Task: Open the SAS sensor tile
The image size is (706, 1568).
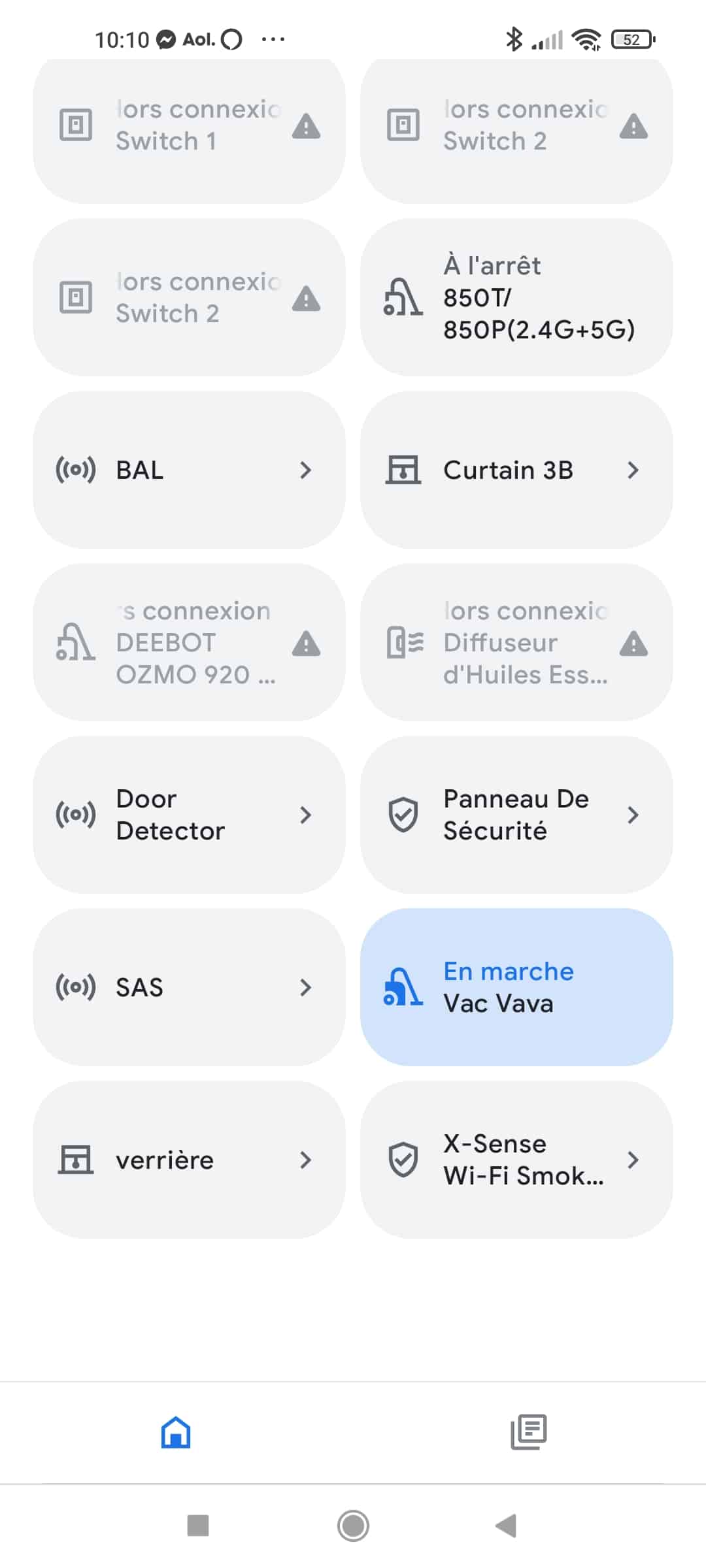Action: point(189,987)
